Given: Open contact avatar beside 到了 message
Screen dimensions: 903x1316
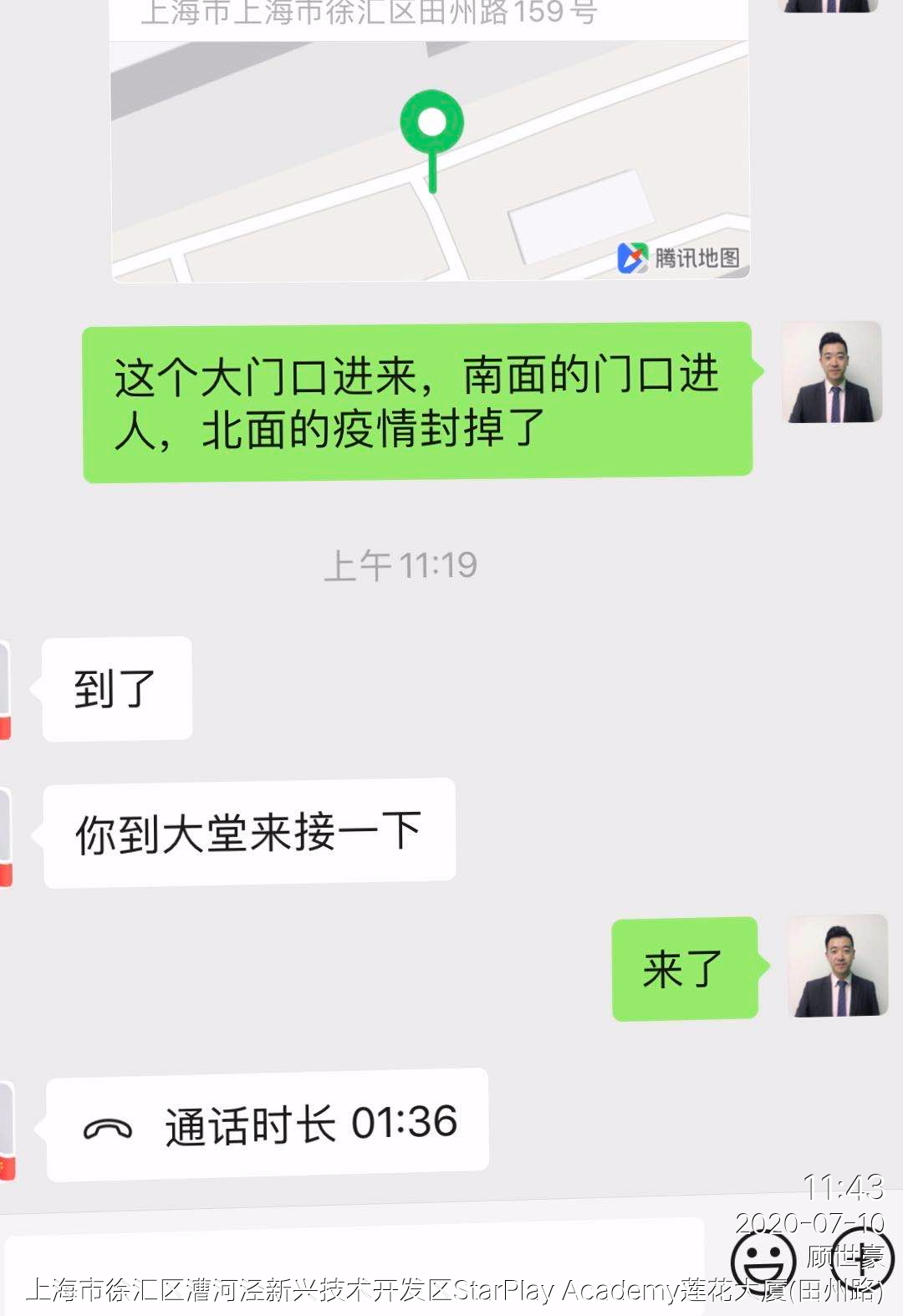Looking at the screenshot, I should pos(4,690).
